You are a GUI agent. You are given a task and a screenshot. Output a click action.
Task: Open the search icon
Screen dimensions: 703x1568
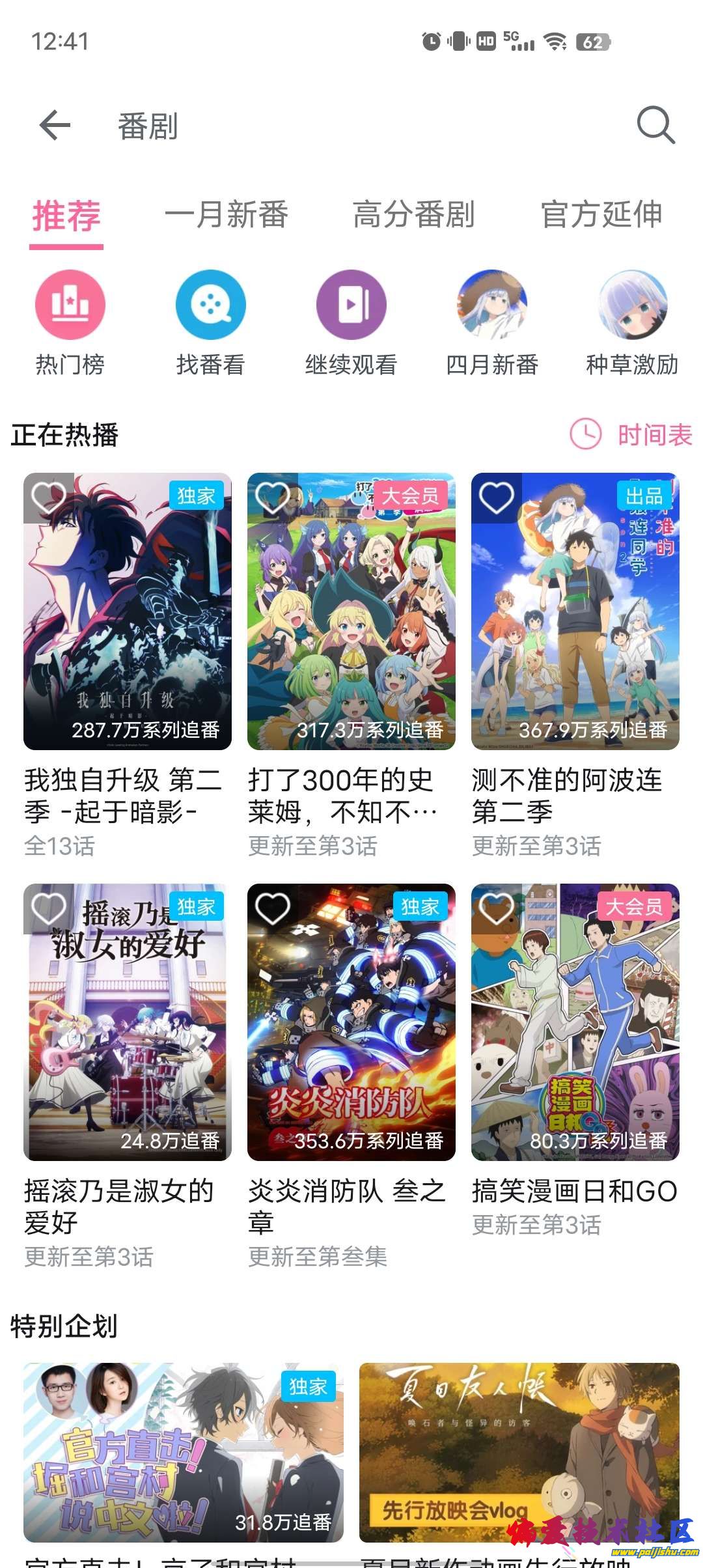tap(655, 125)
